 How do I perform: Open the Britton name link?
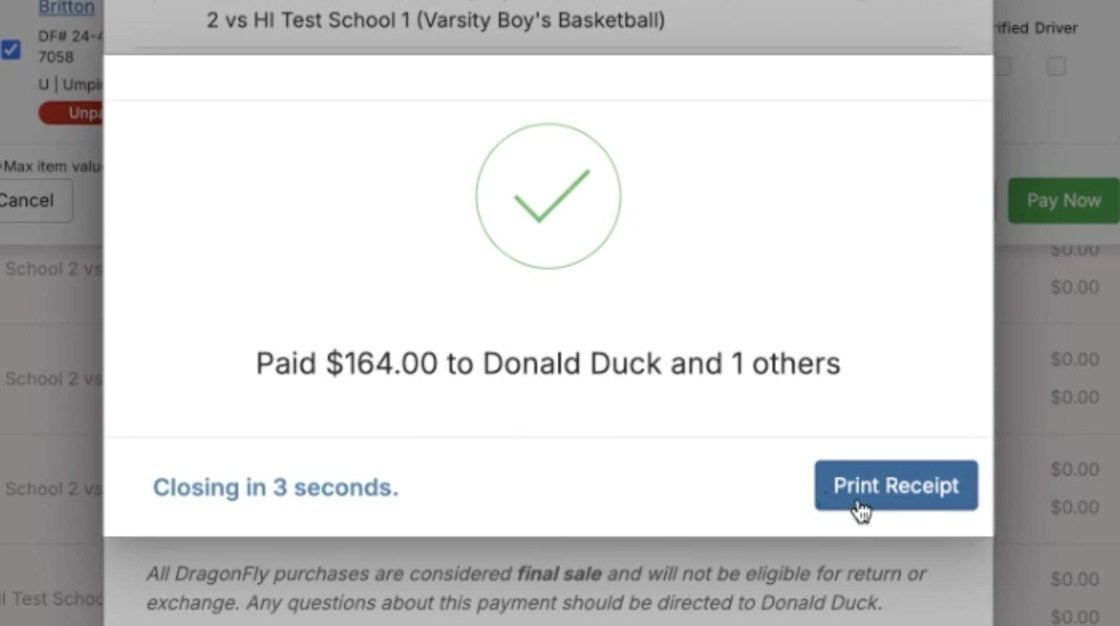tap(66, 8)
